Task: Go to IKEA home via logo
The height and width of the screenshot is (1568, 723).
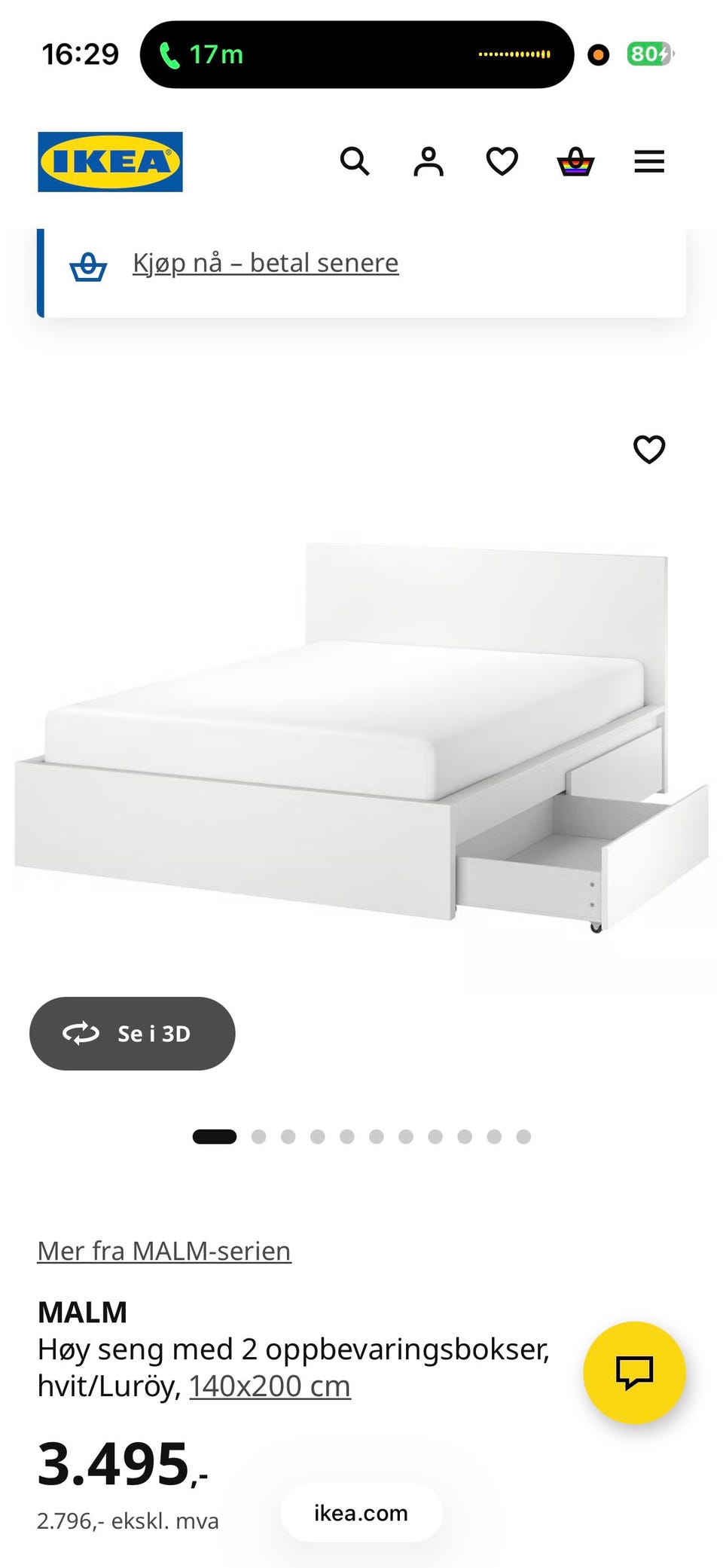Action: click(x=110, y=162)
